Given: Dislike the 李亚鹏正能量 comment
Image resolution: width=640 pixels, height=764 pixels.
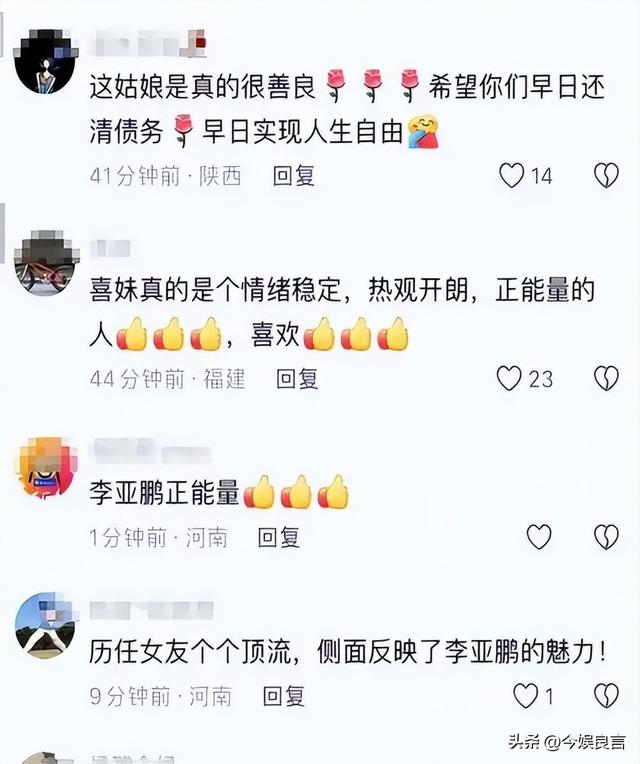Looking at the screenshot, I should point(606,537).
